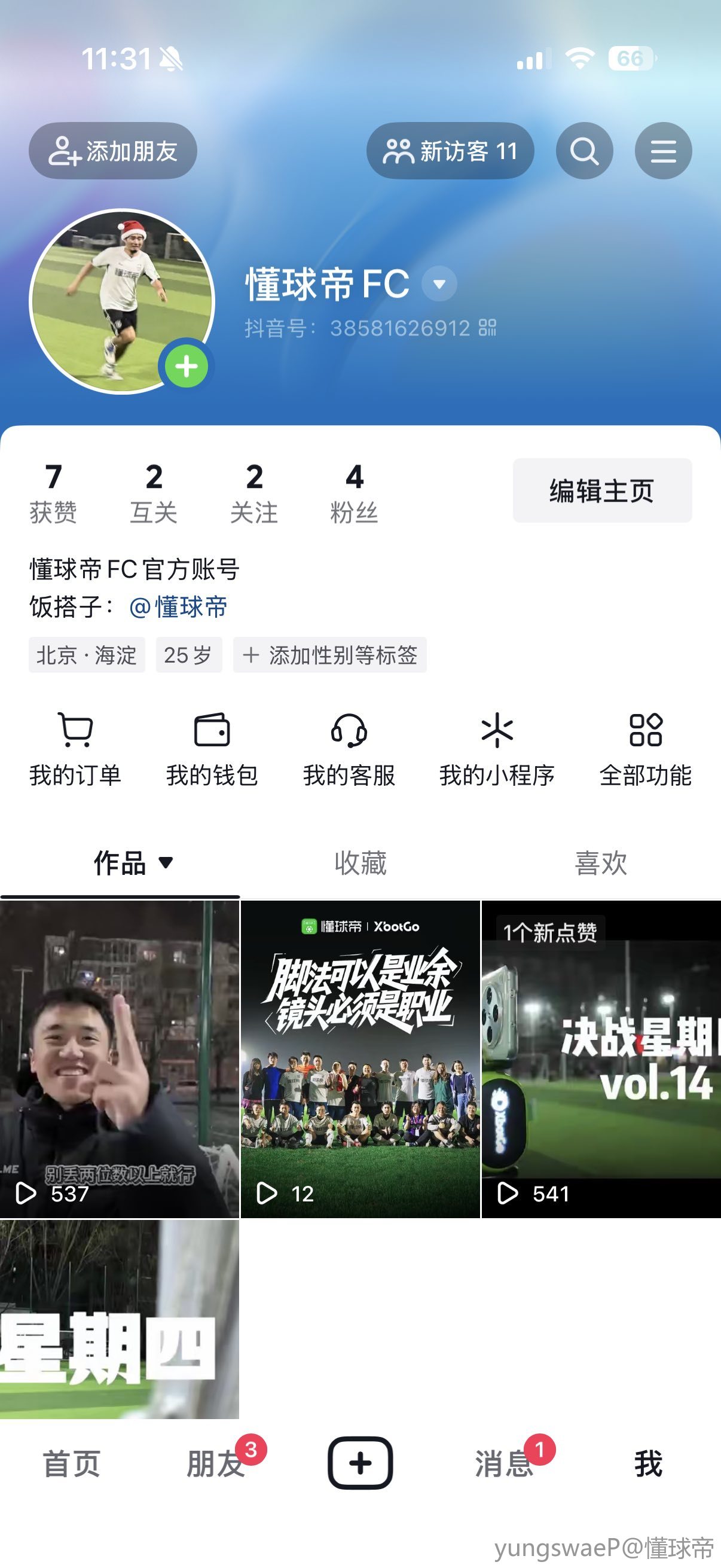Tap the green plus on the avatar
This screenshot has width=721, height=1568.
[x=186, y=367]
